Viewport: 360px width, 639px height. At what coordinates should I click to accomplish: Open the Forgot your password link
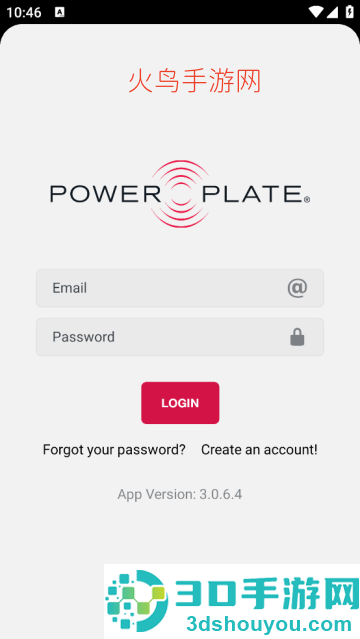point(114,450)
